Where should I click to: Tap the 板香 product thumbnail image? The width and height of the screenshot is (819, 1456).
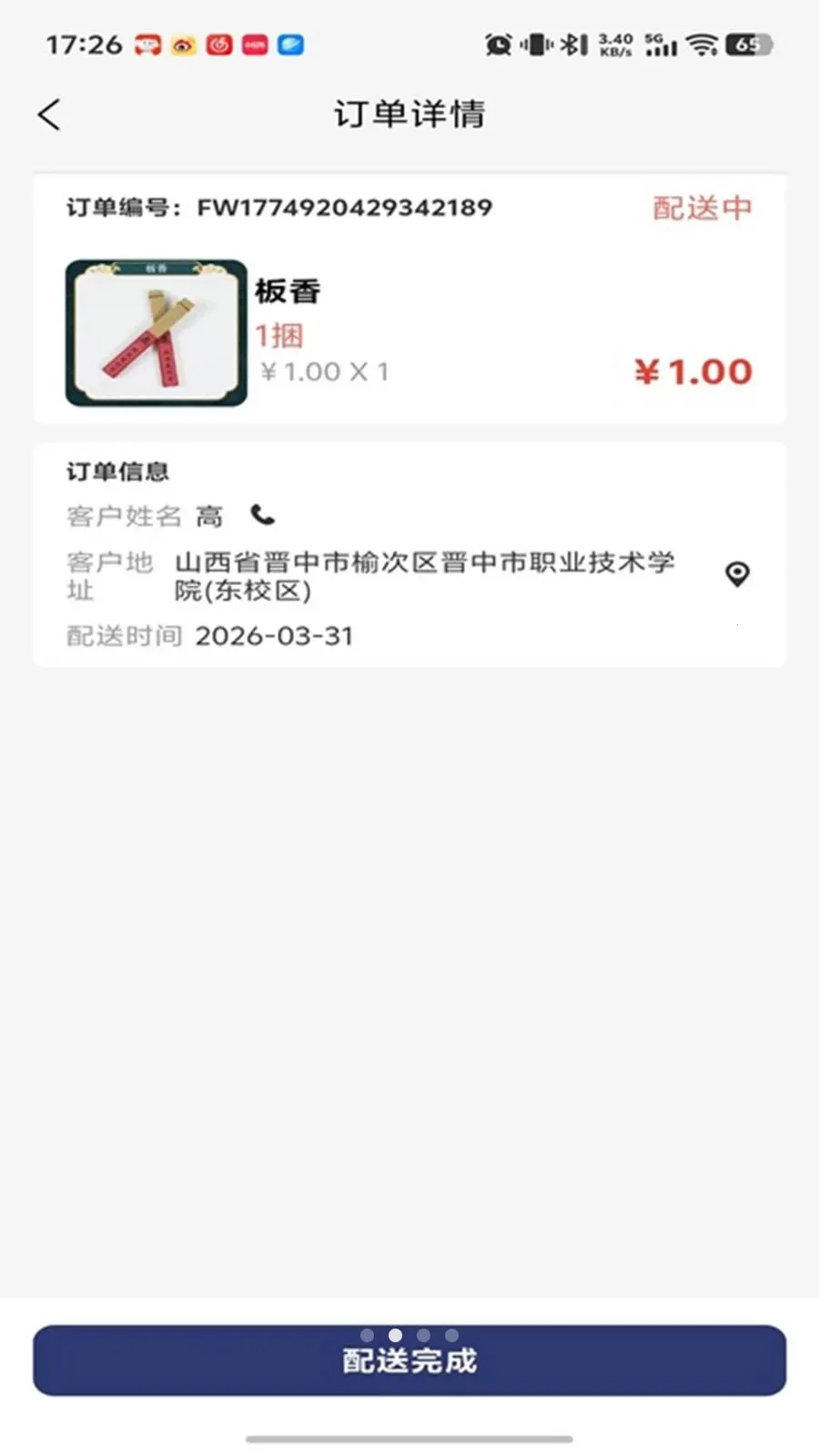pyautogui.click(x=155, y=332)
